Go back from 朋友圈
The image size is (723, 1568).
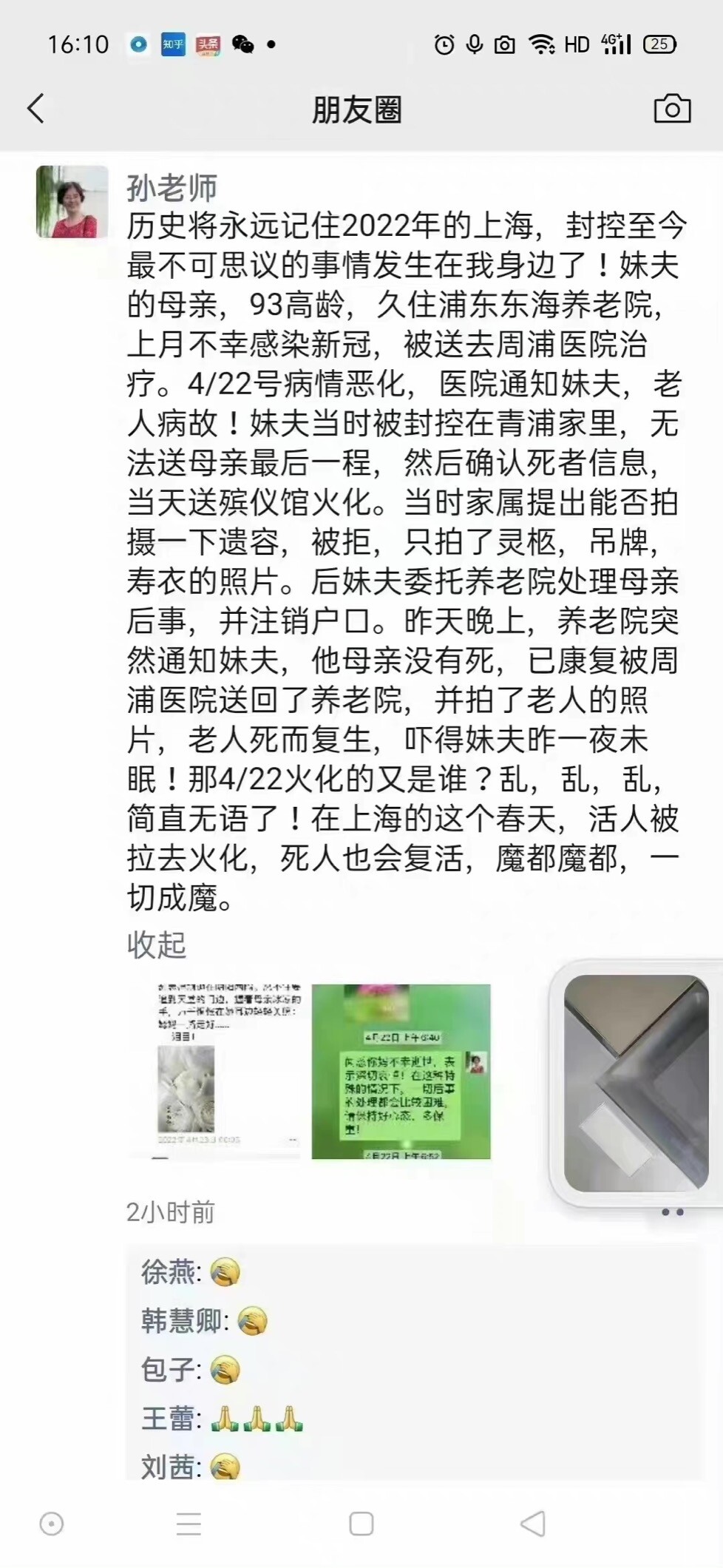tap(35, 109)
